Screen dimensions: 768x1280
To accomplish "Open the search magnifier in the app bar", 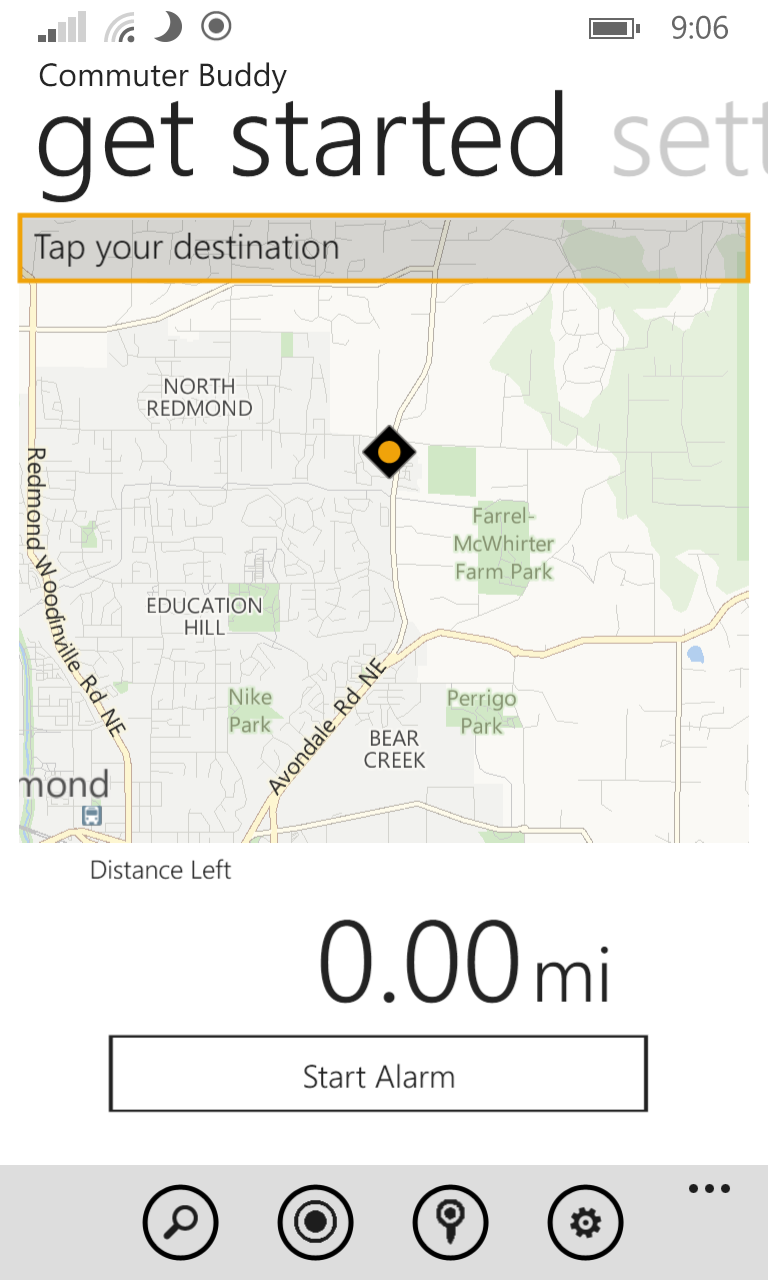I will [180, 1222].
